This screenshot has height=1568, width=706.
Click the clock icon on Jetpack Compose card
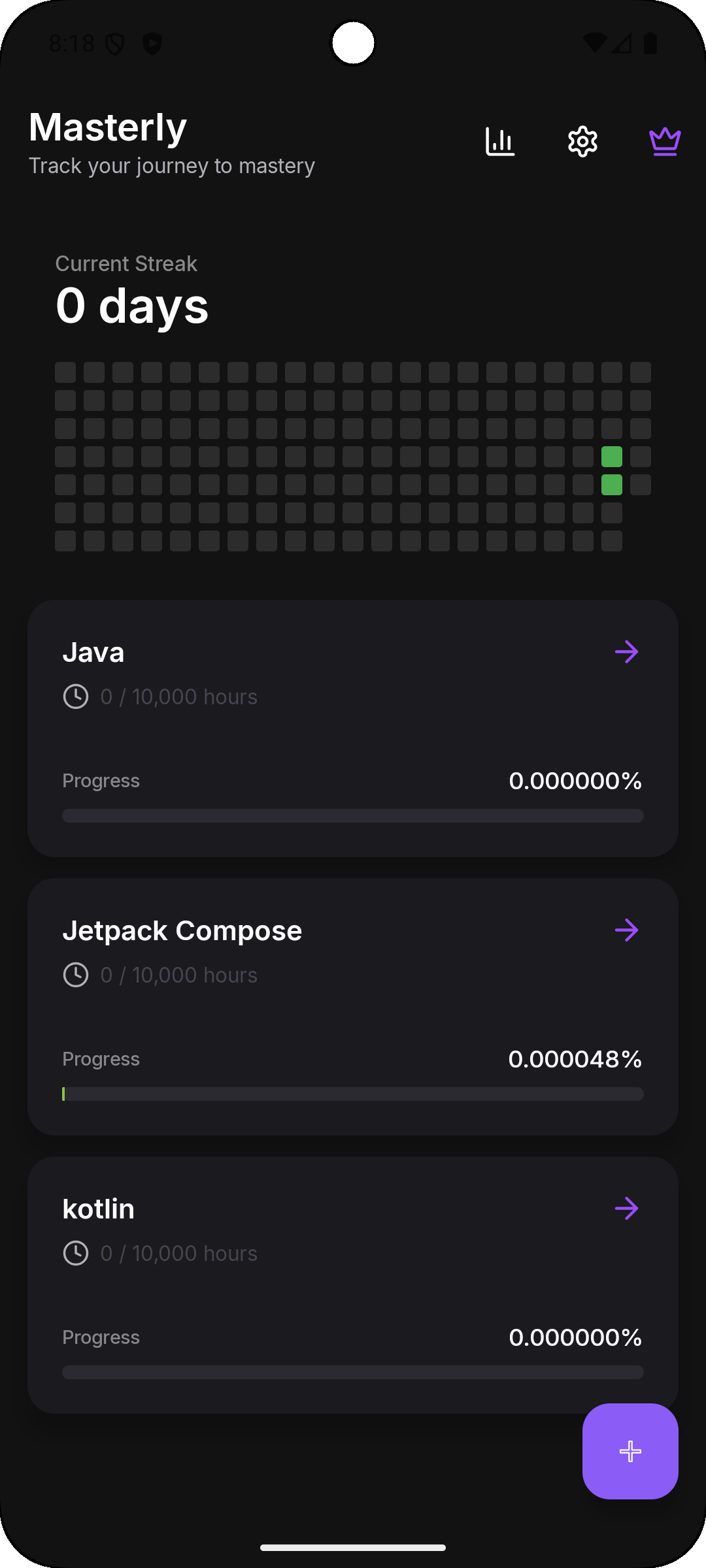click(76, 974)
